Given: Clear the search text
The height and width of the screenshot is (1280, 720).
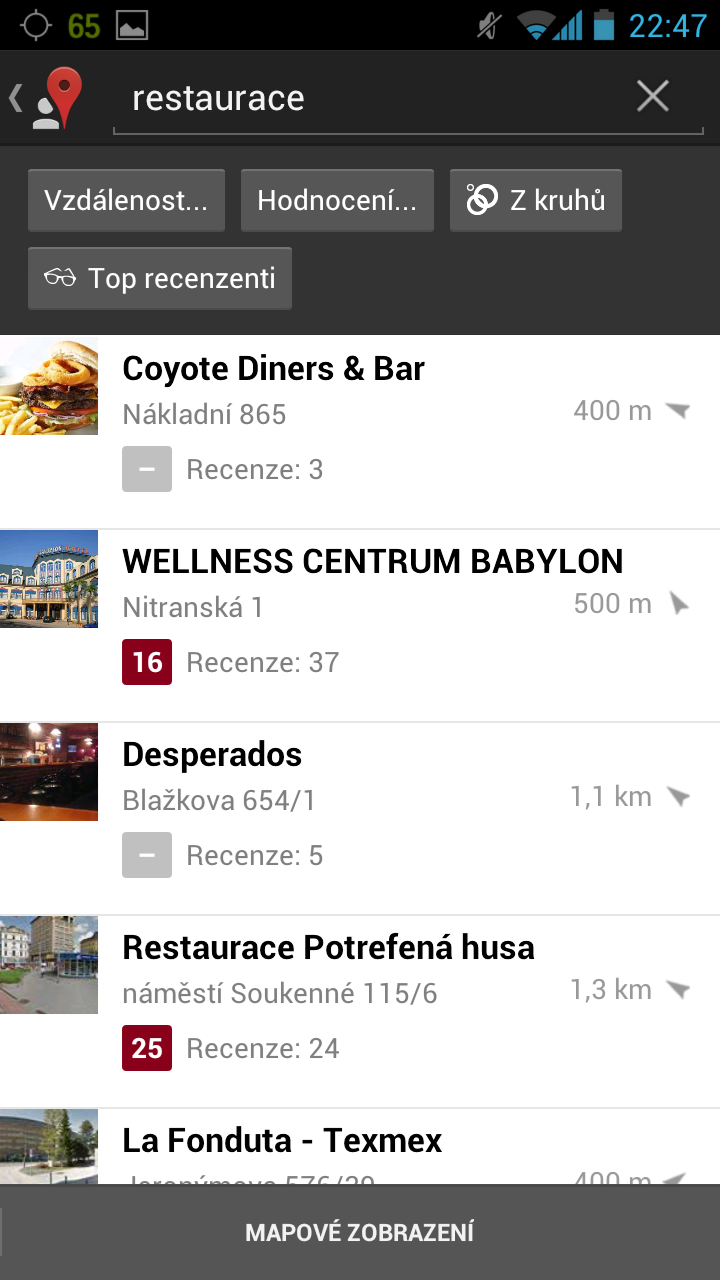Looking at the screenshot, I should 653,97.
